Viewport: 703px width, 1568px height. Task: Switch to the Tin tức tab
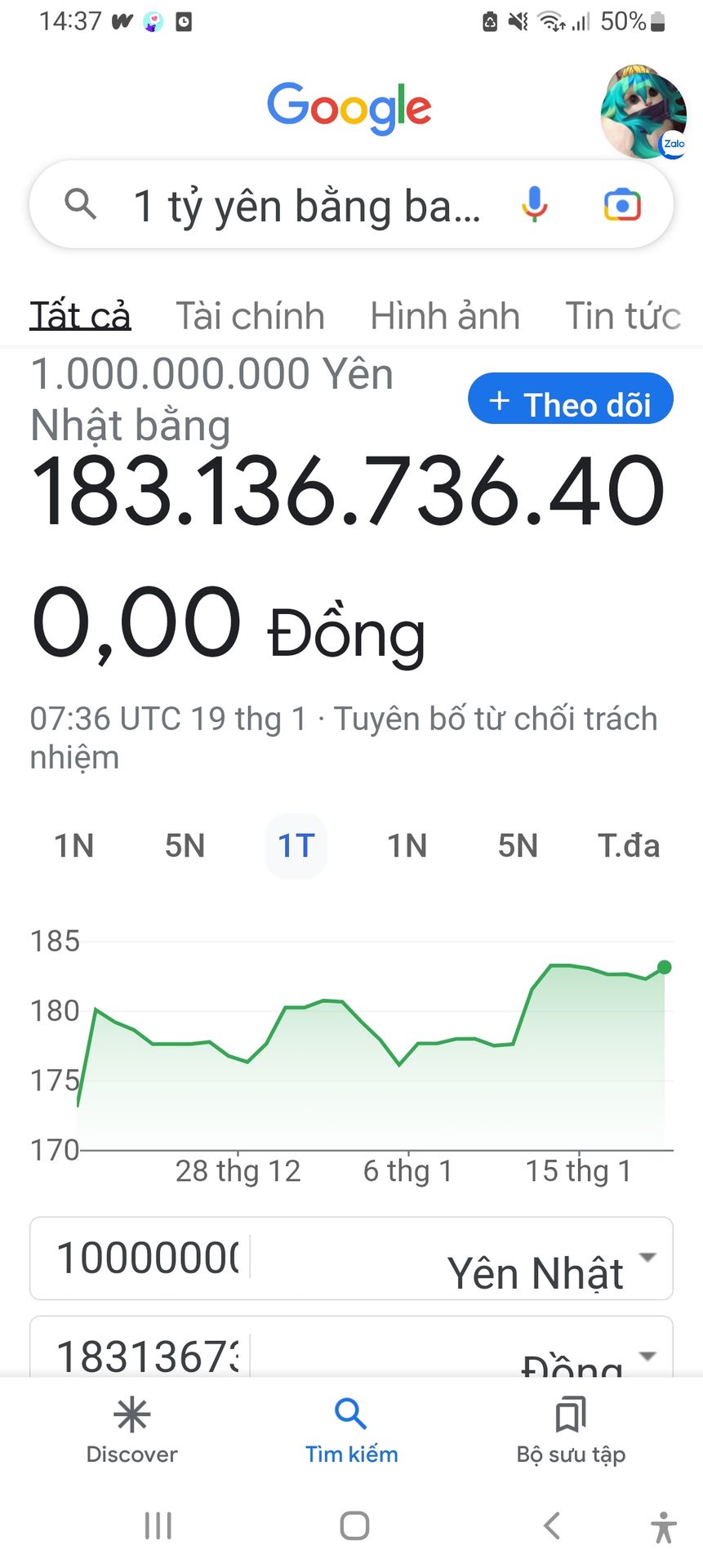click(622, 317)
